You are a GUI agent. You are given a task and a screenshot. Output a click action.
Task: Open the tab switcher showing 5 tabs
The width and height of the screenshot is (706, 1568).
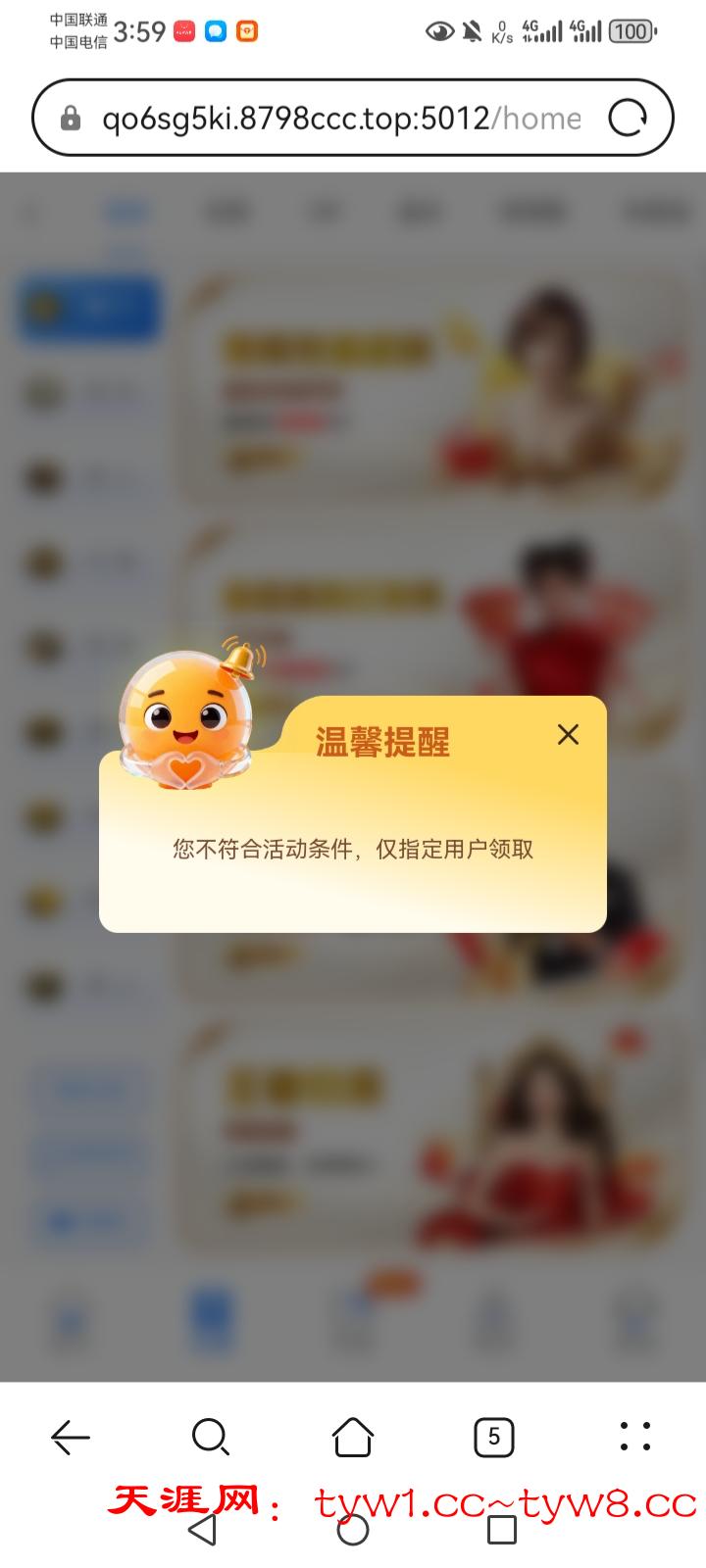pos(493,1437)
